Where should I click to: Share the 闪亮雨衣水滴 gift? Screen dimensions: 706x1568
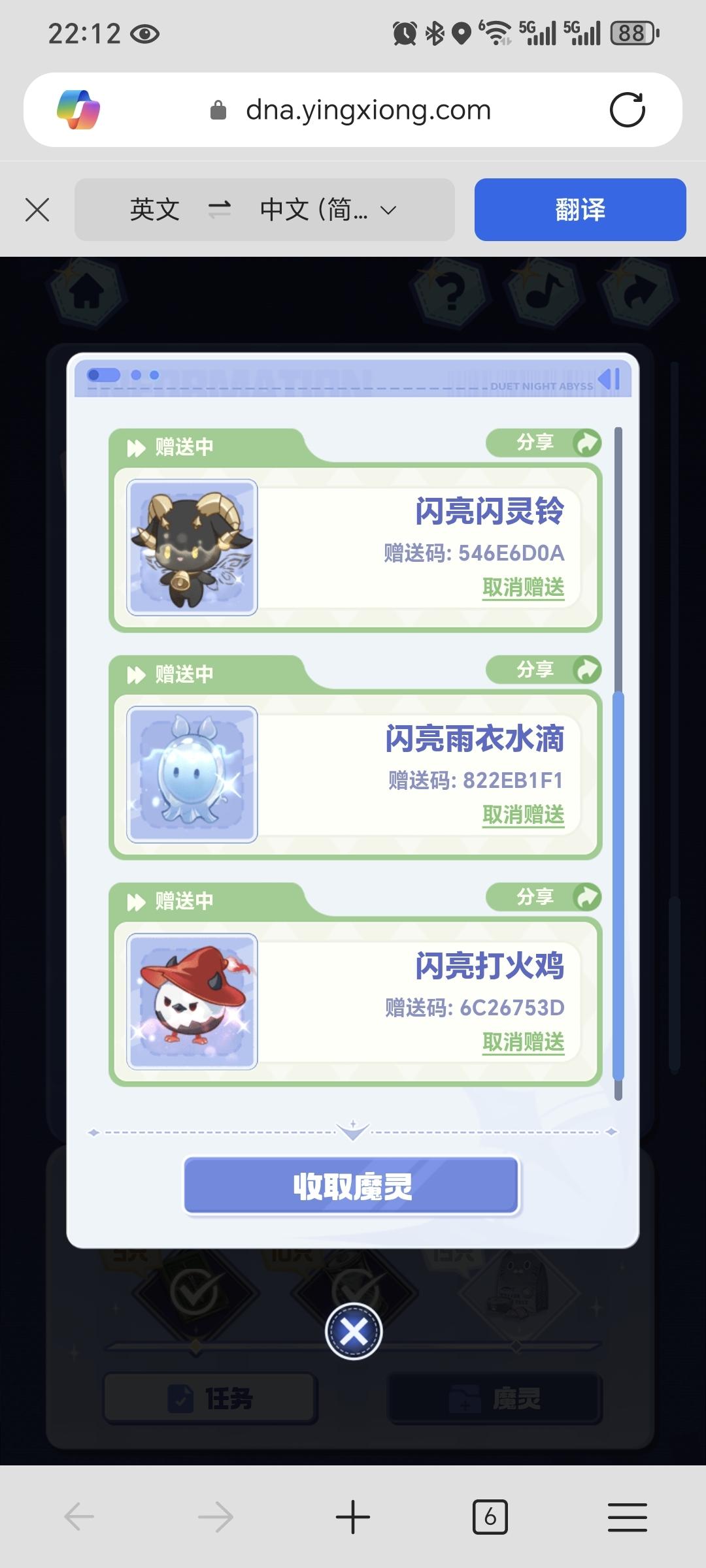pos(543,670)
